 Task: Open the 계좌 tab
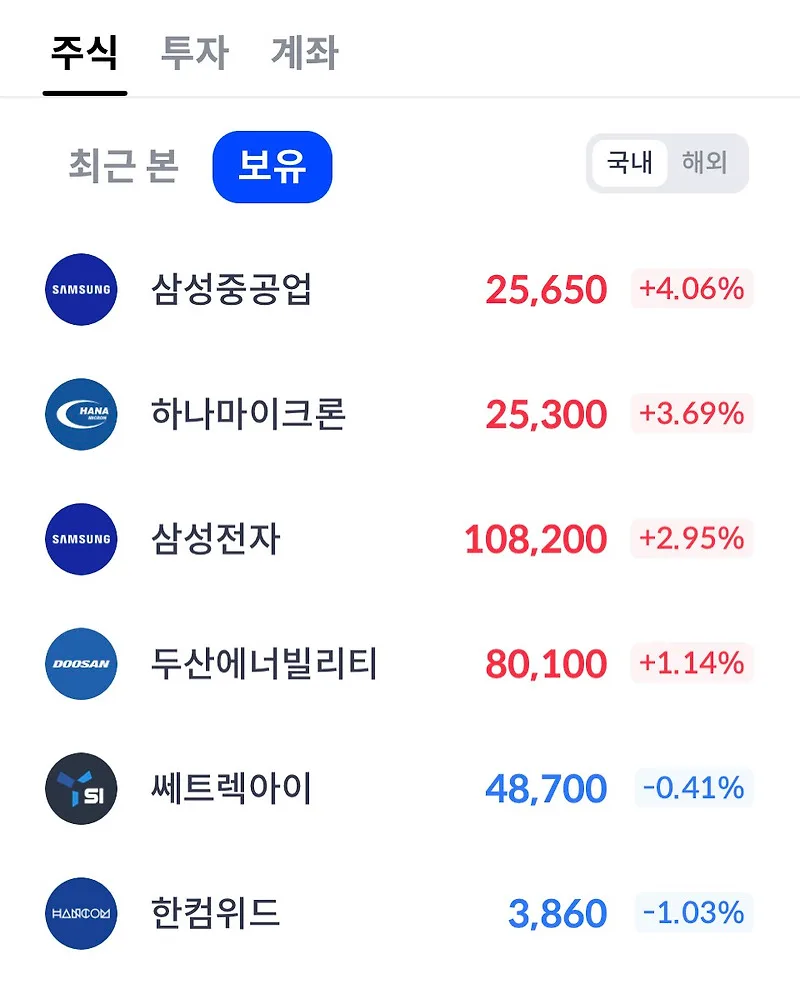[305, 53]
